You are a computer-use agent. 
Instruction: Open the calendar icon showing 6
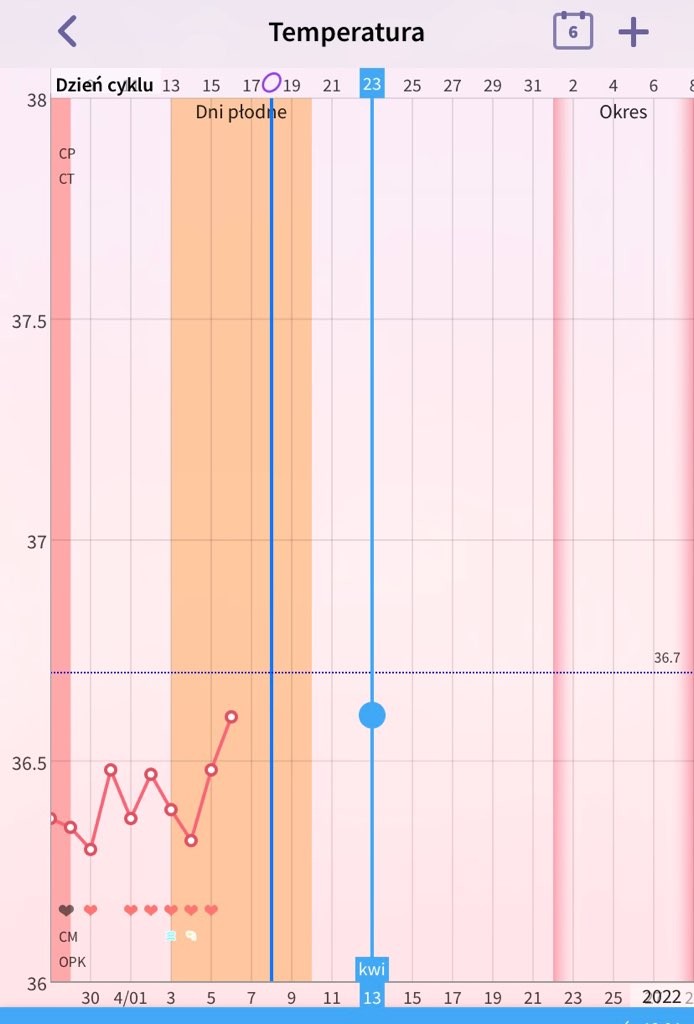pyautogui.click(x=573, y=31)
